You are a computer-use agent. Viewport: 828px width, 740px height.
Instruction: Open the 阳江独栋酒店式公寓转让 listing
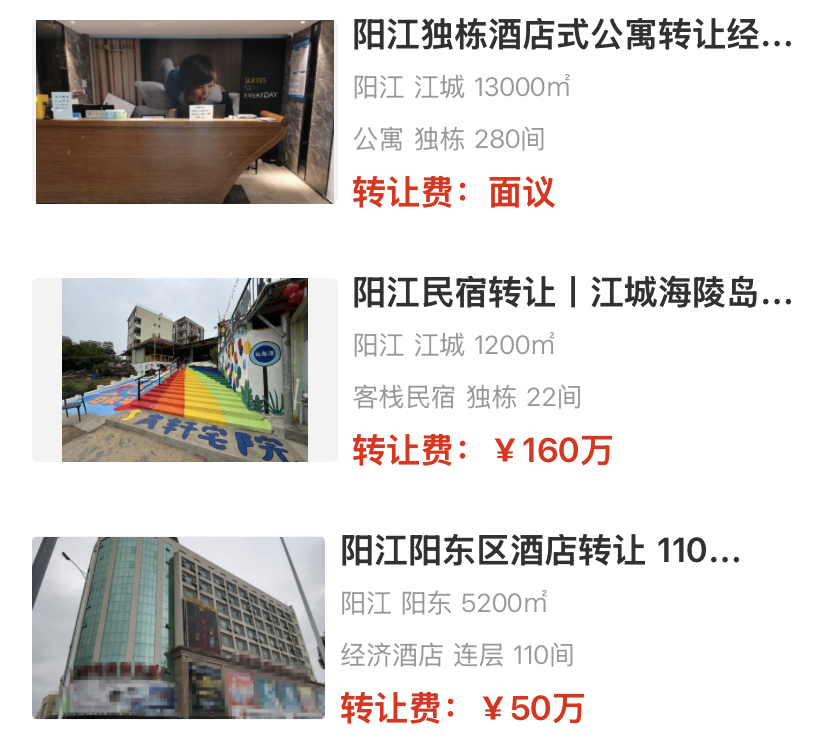(x=572, y=38)
